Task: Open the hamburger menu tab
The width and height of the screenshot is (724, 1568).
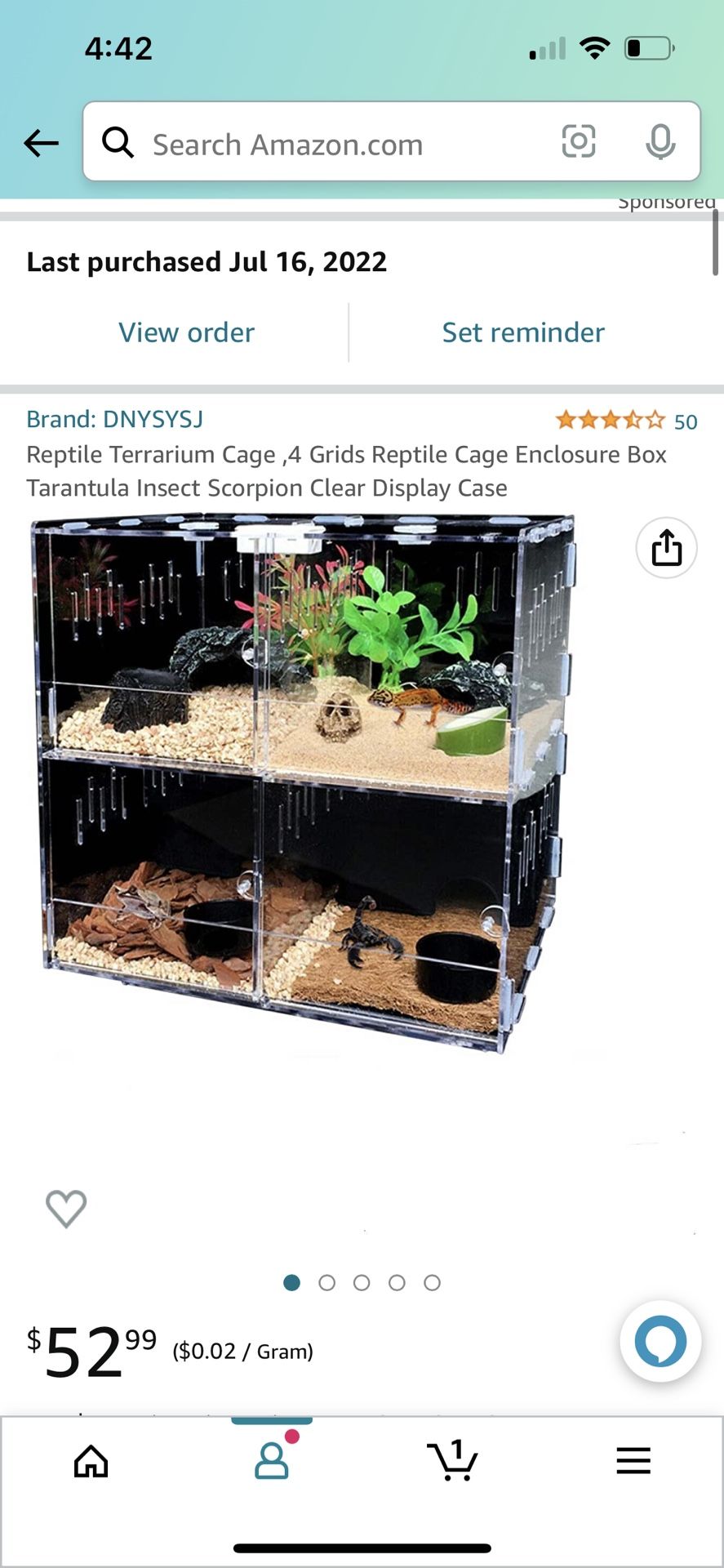Action: pyautogui.click(x=633, y=1460)
